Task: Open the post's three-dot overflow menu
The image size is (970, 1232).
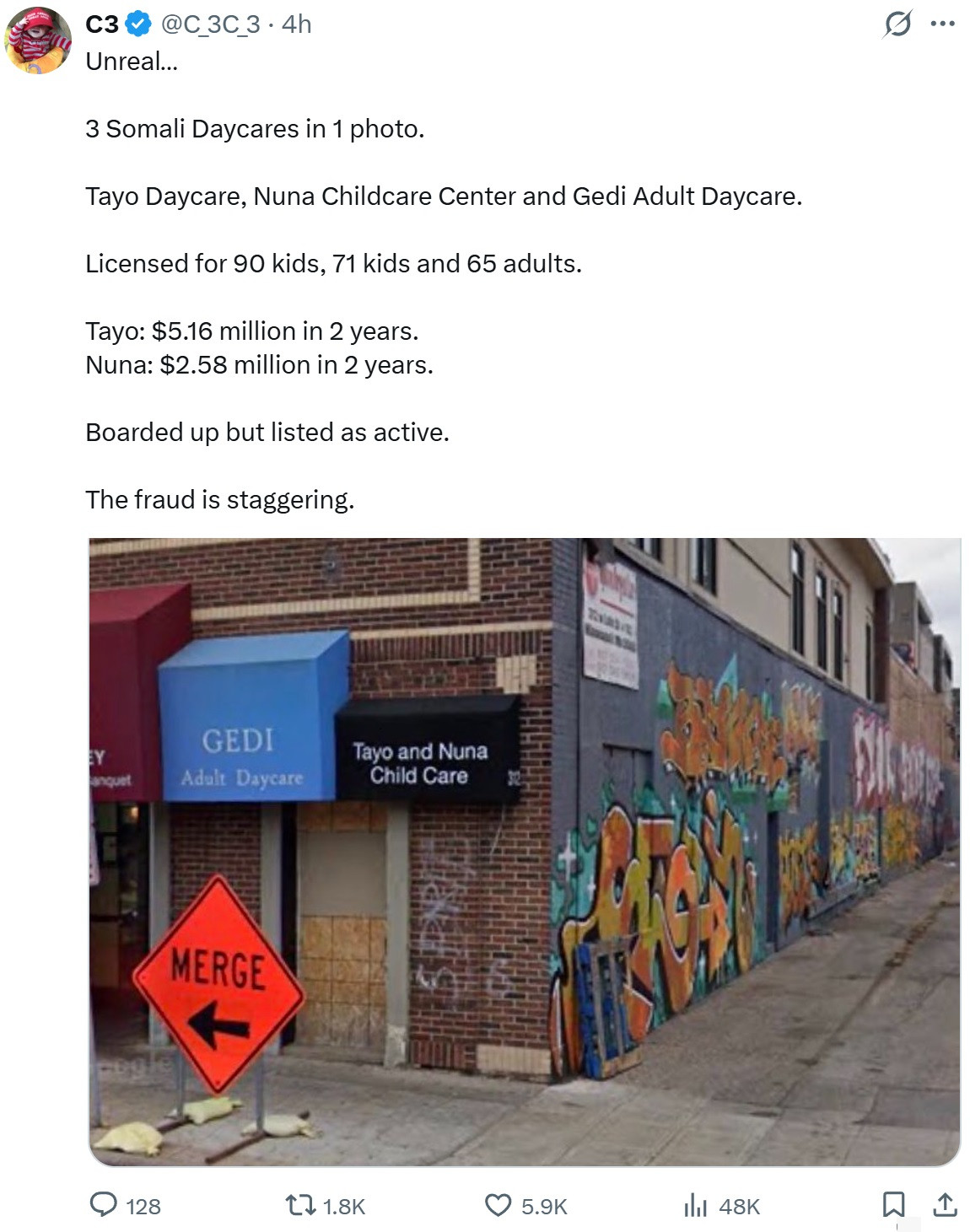Action: click(942, 24)
